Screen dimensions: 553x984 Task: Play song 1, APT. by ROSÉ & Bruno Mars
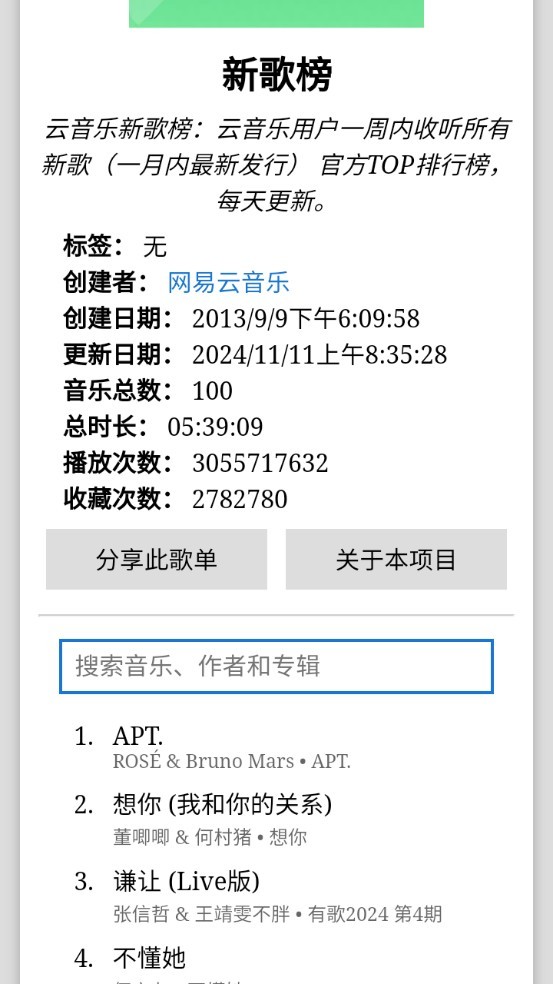click(276, 747)
